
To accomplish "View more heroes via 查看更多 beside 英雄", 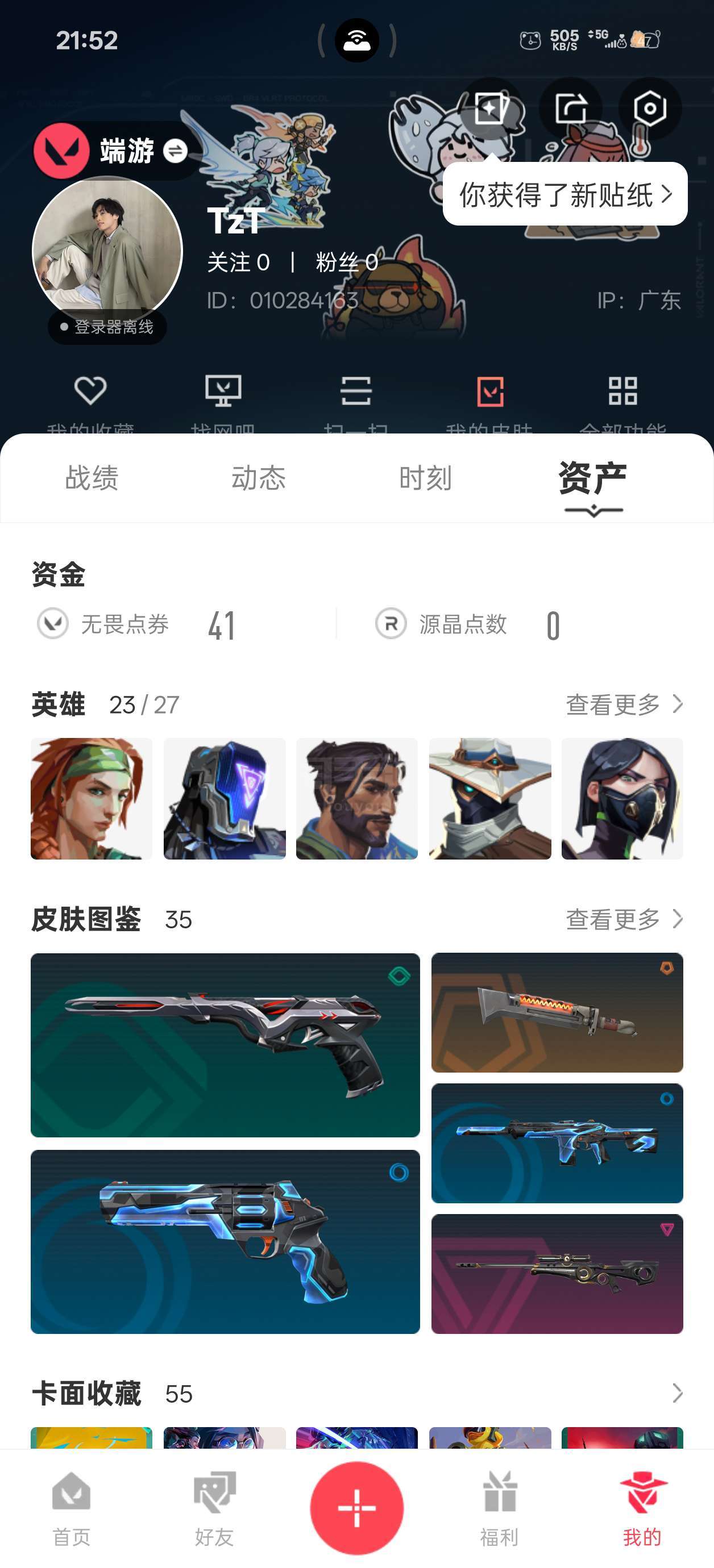I will [624, 704].
